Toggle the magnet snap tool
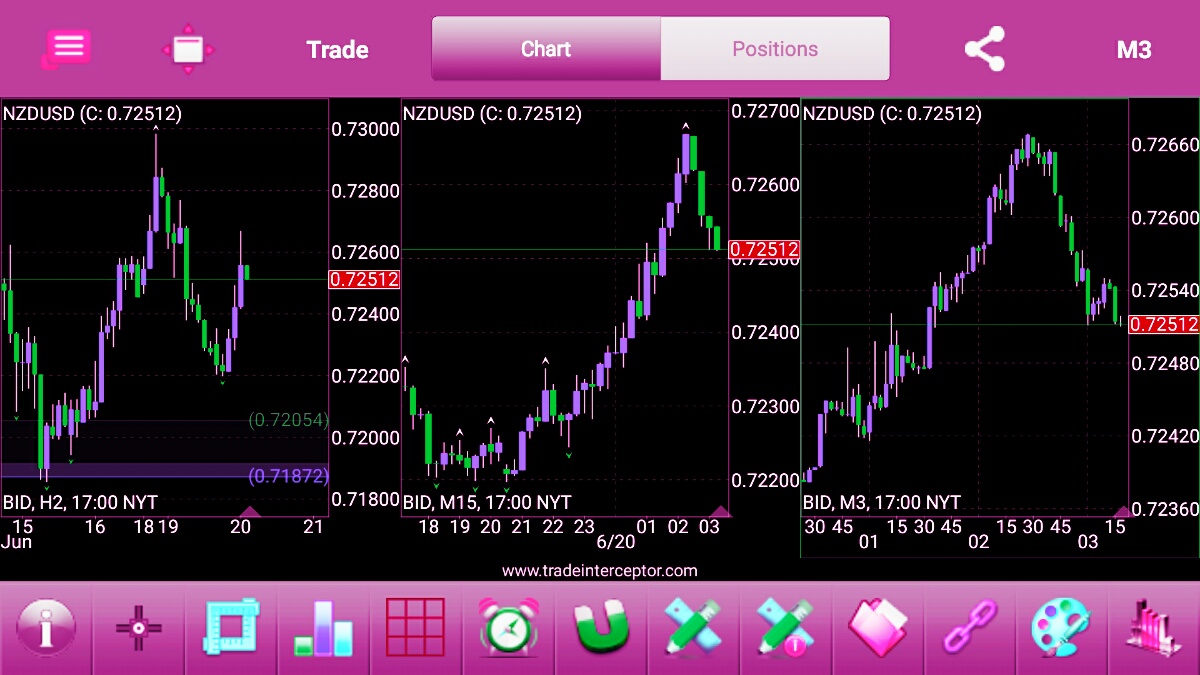This screenshot has width=1200, height=675. click(601, 629)
